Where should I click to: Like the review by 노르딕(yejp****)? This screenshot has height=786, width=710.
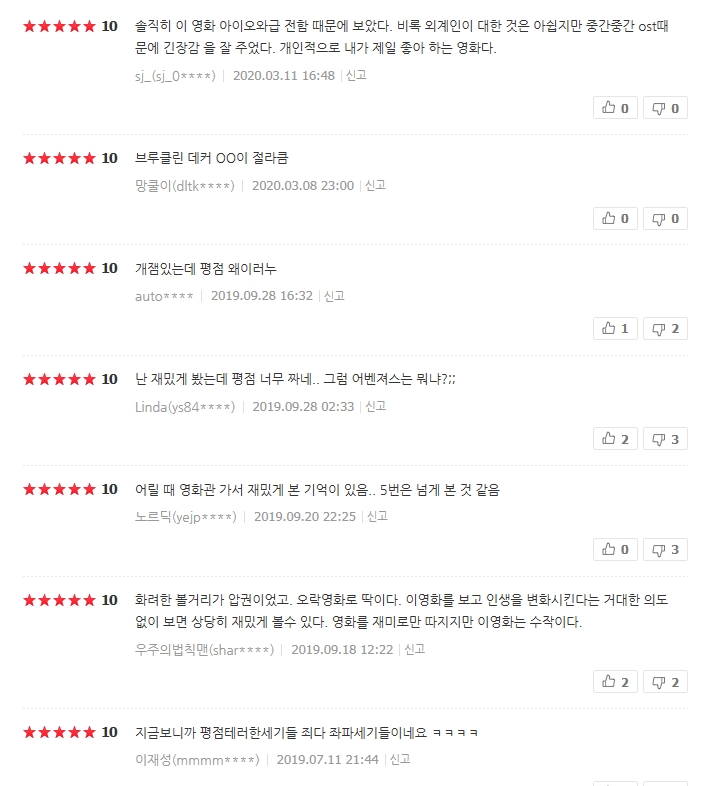click(616, 549)
